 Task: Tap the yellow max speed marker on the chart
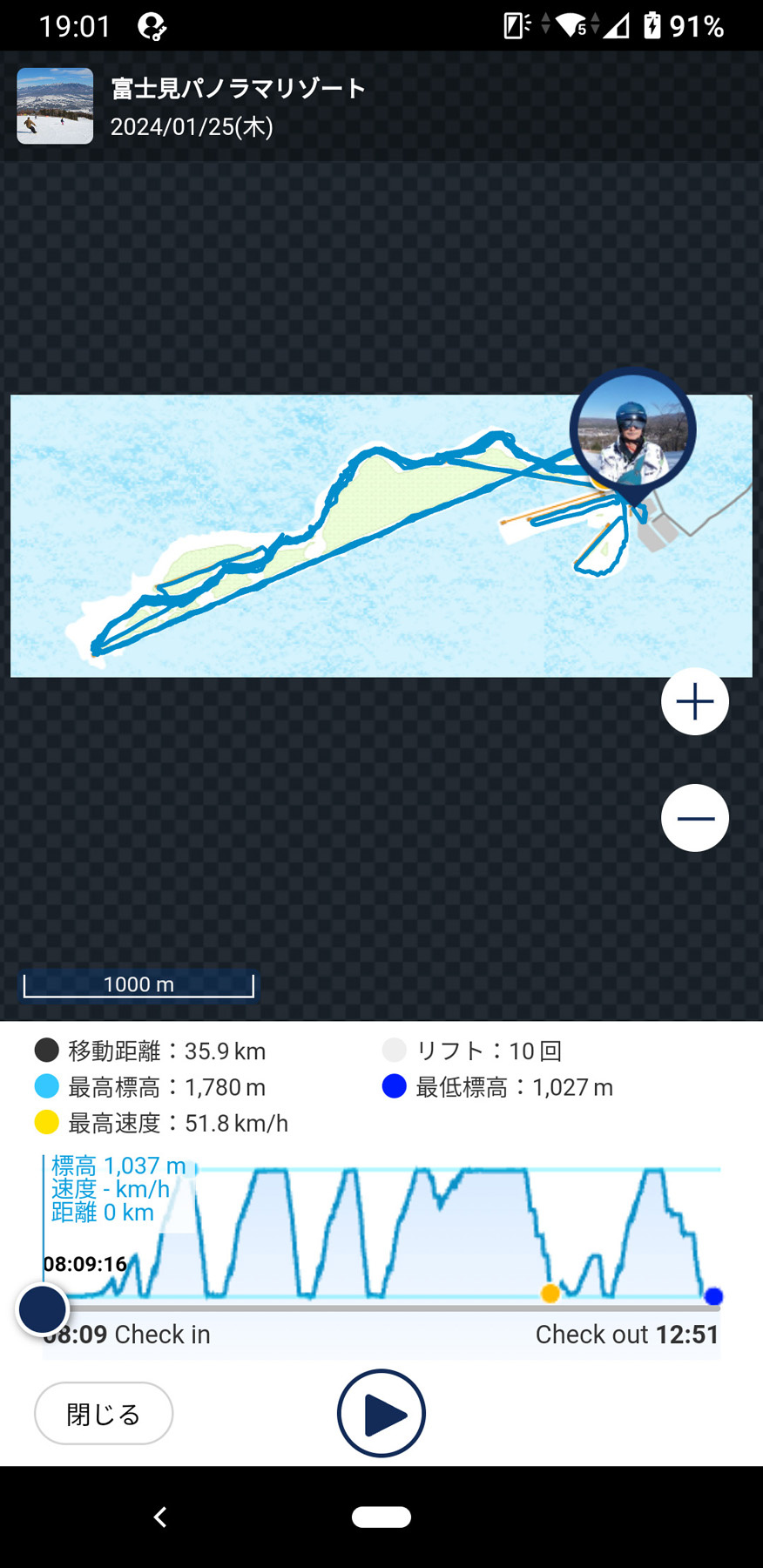[x=550, y=1294]
